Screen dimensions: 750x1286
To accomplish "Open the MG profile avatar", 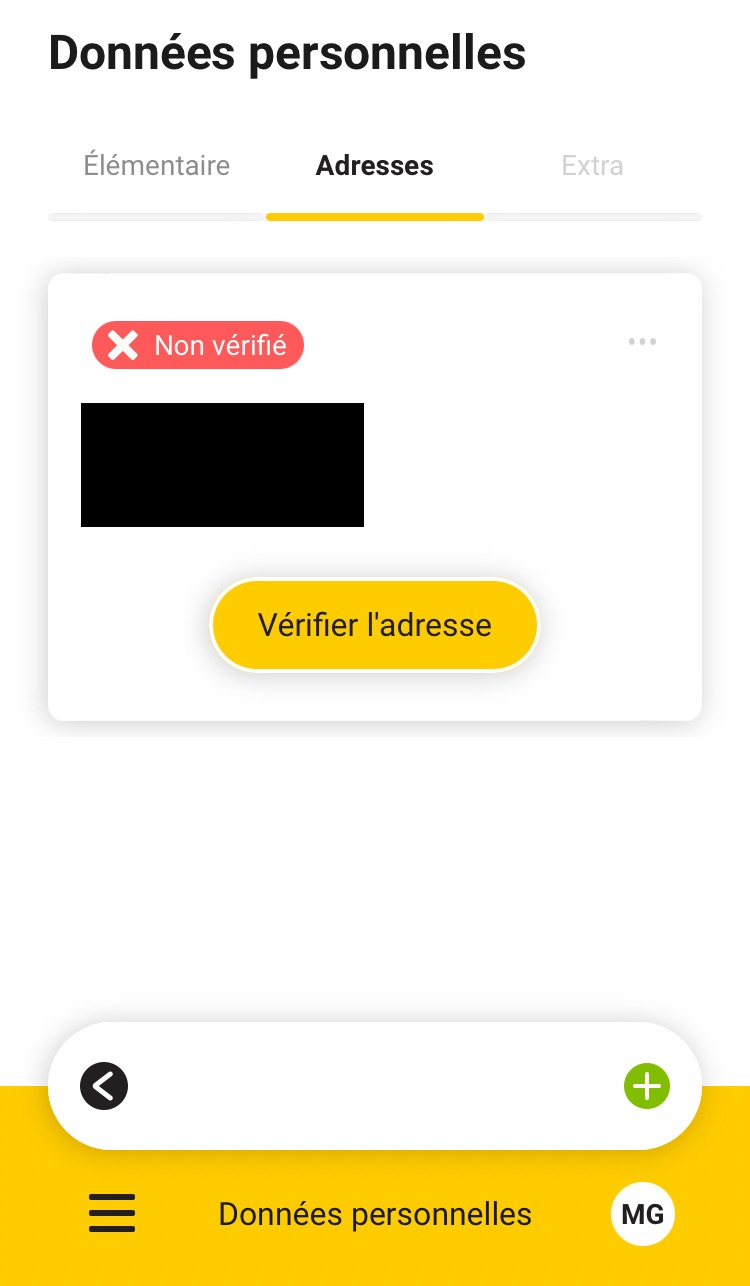I will coord(643,1214).
